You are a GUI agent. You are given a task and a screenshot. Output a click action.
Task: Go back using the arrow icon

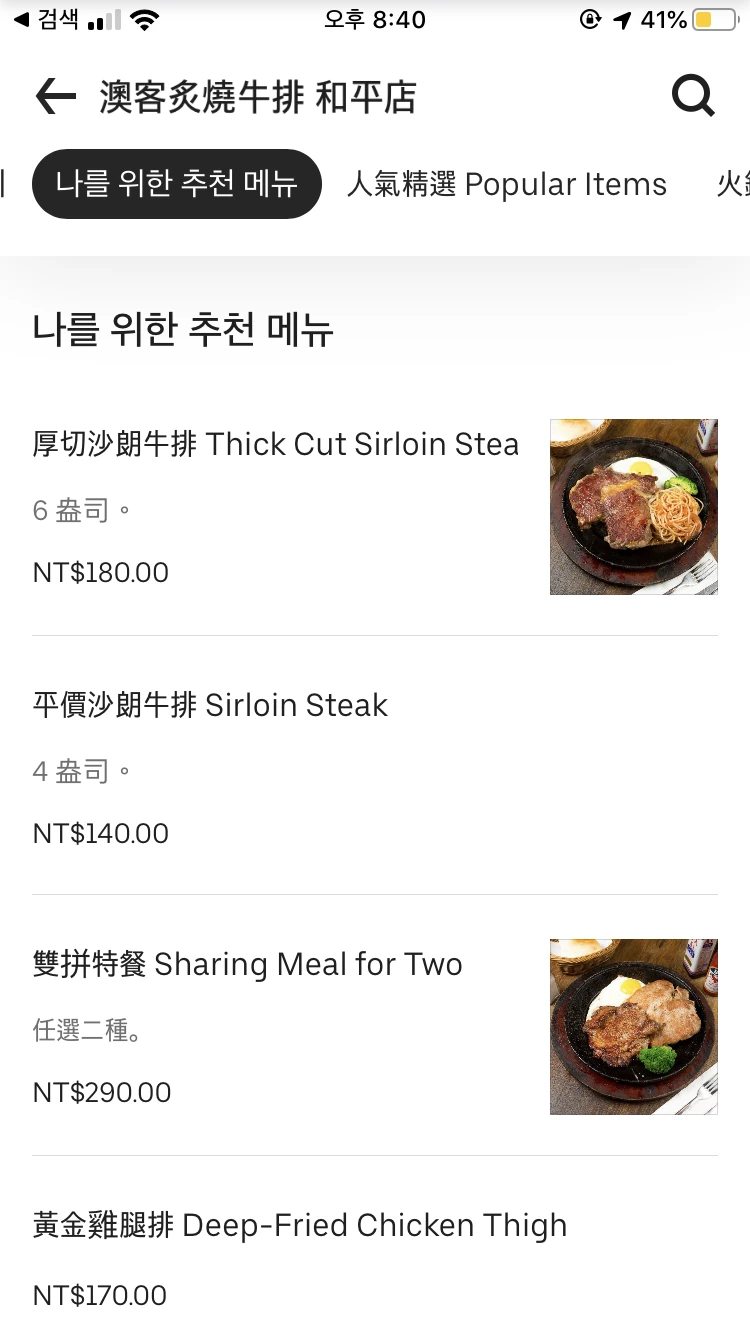pos(55,97)
